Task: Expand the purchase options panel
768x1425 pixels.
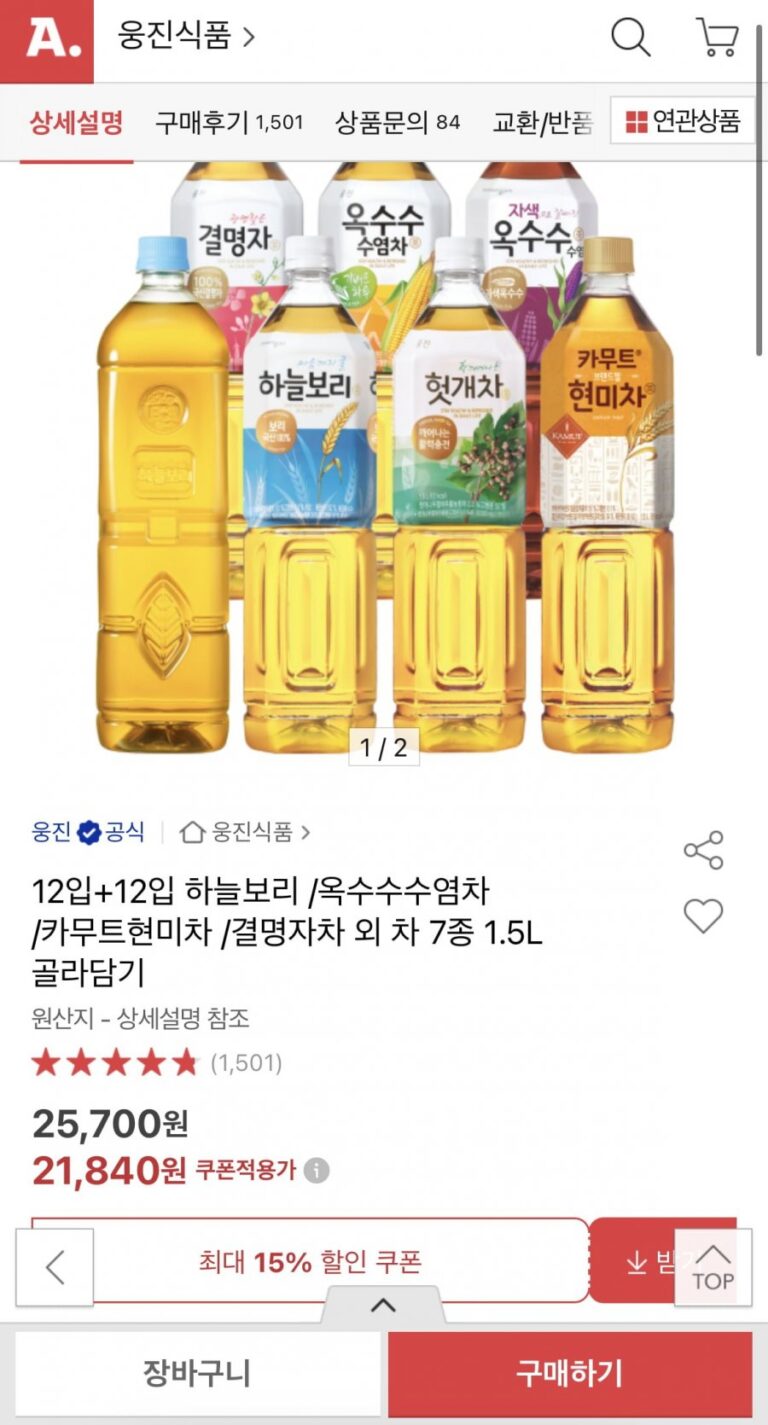Action: pyautogui.click(x=383, y=1305)
